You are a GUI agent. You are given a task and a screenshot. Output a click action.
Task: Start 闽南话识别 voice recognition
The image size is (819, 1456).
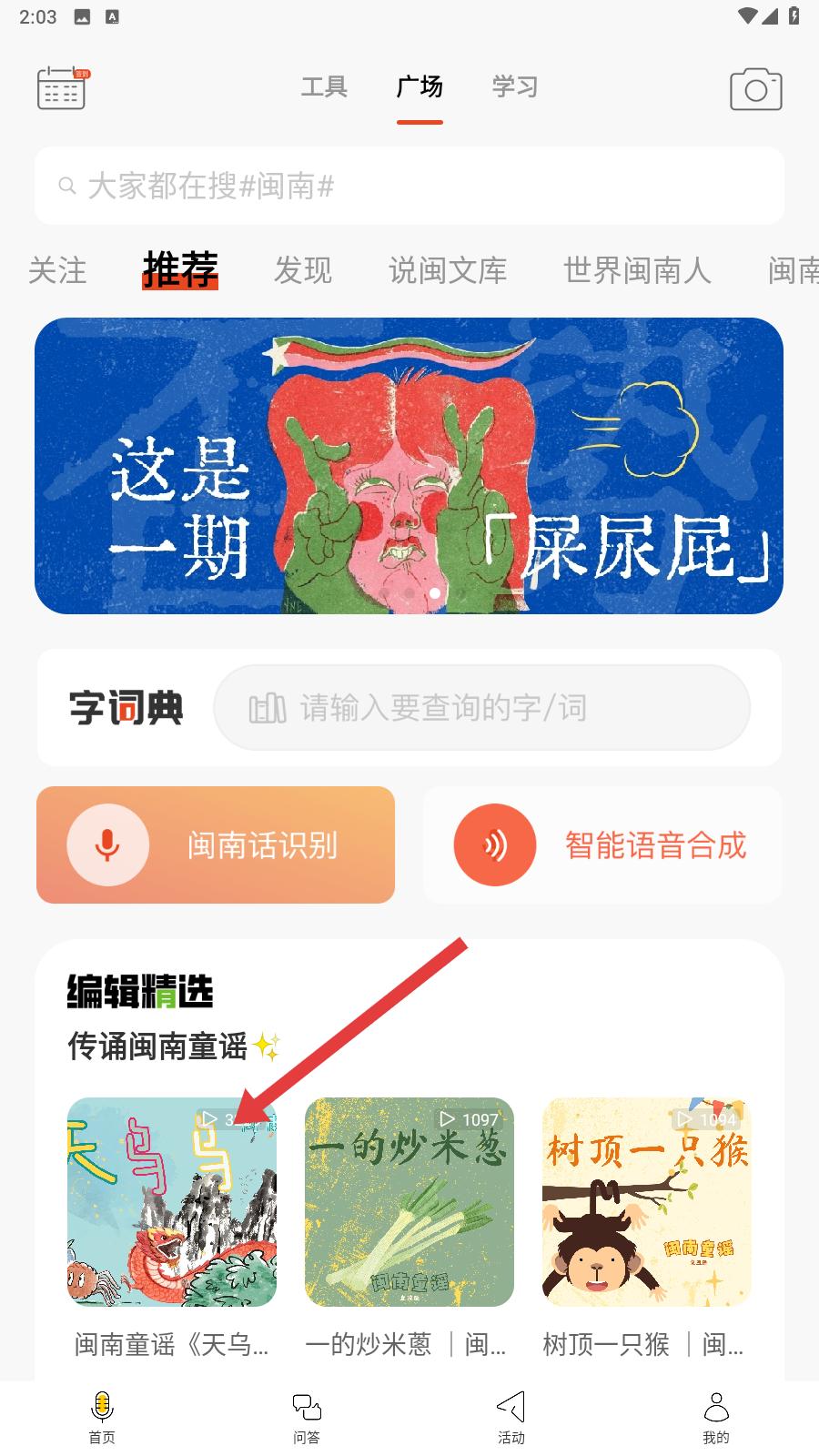point(216,844)
